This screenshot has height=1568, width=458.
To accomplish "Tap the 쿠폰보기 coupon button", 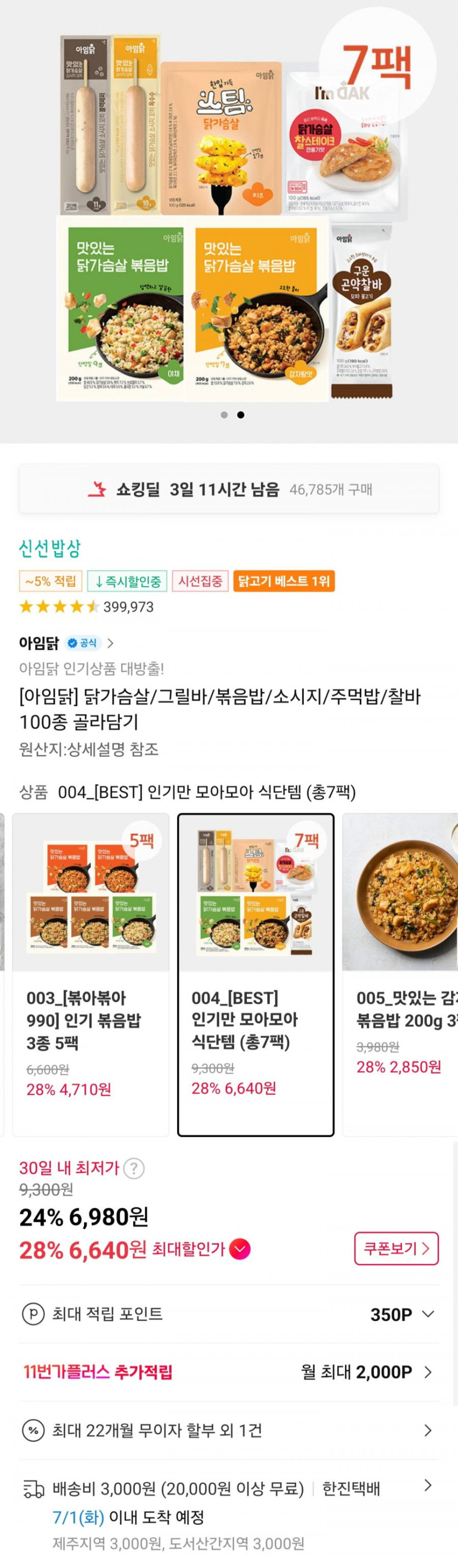I will pos(396,1249).
